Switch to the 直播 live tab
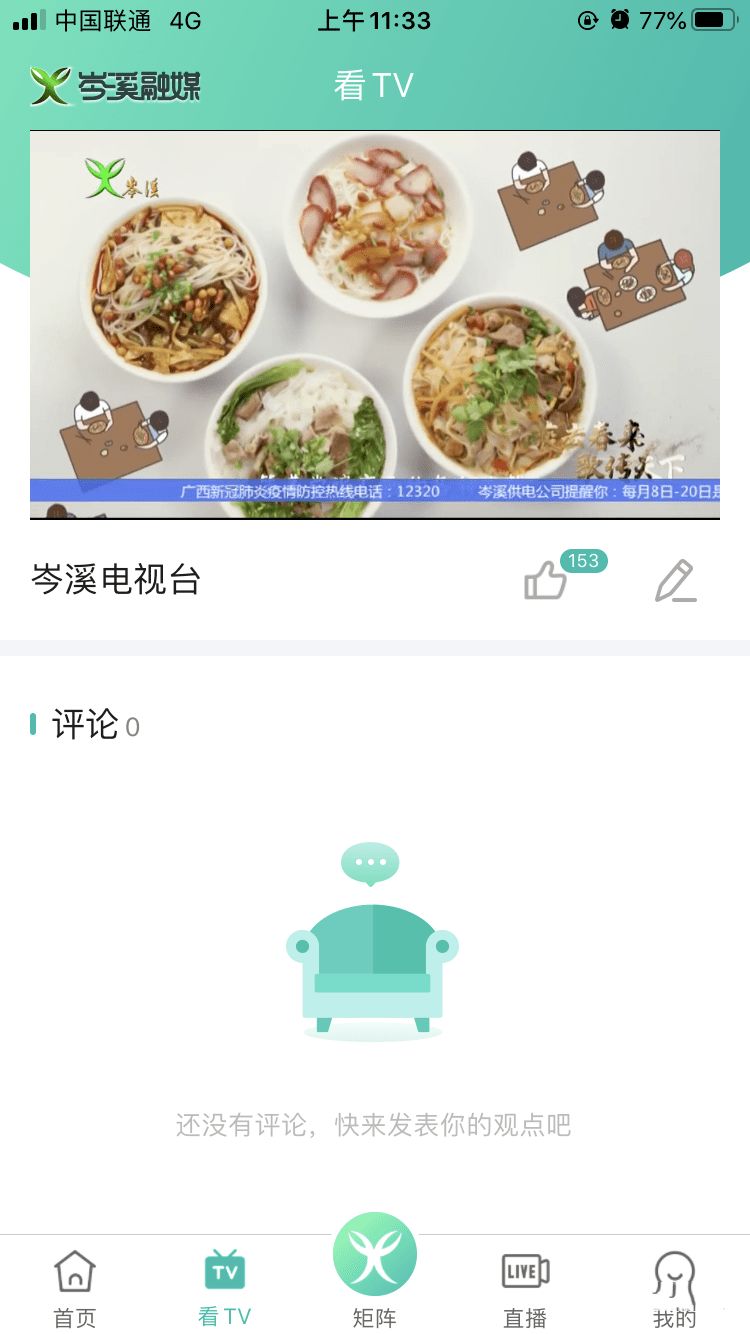The height and width of the screenshot is (1334, 750). [525, 1288]
